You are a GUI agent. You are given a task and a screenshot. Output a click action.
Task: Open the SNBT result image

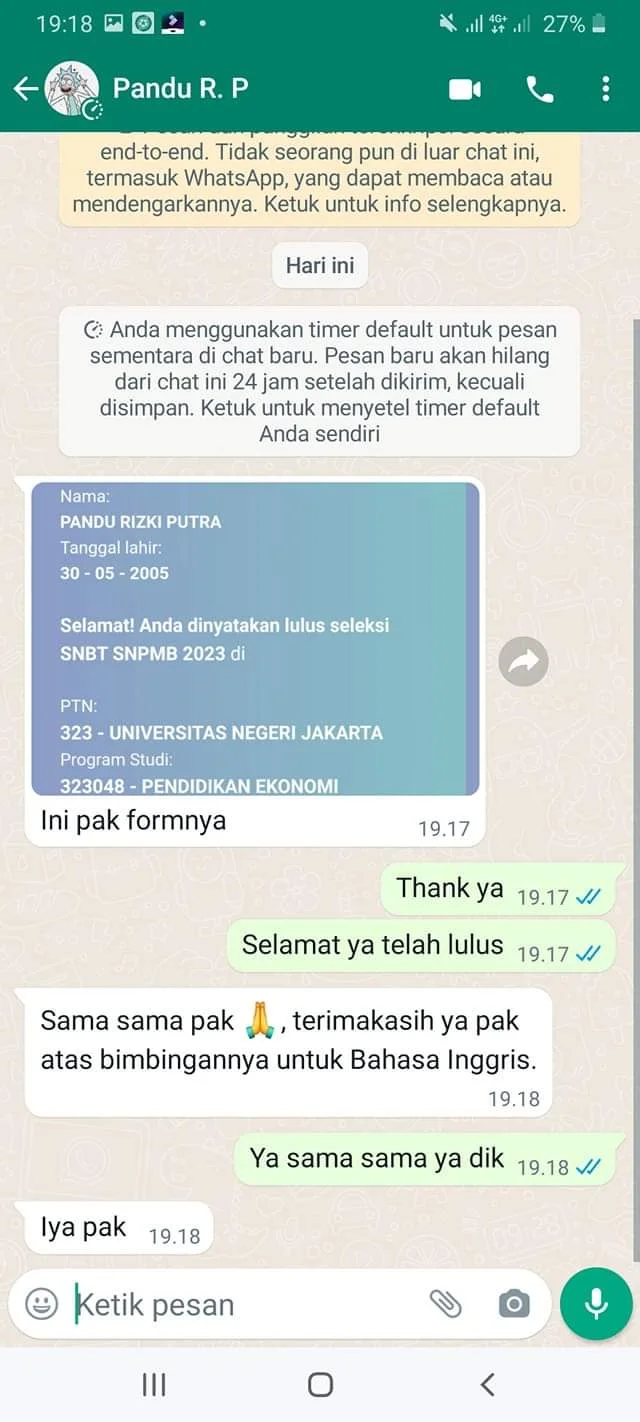pos(255,638)
